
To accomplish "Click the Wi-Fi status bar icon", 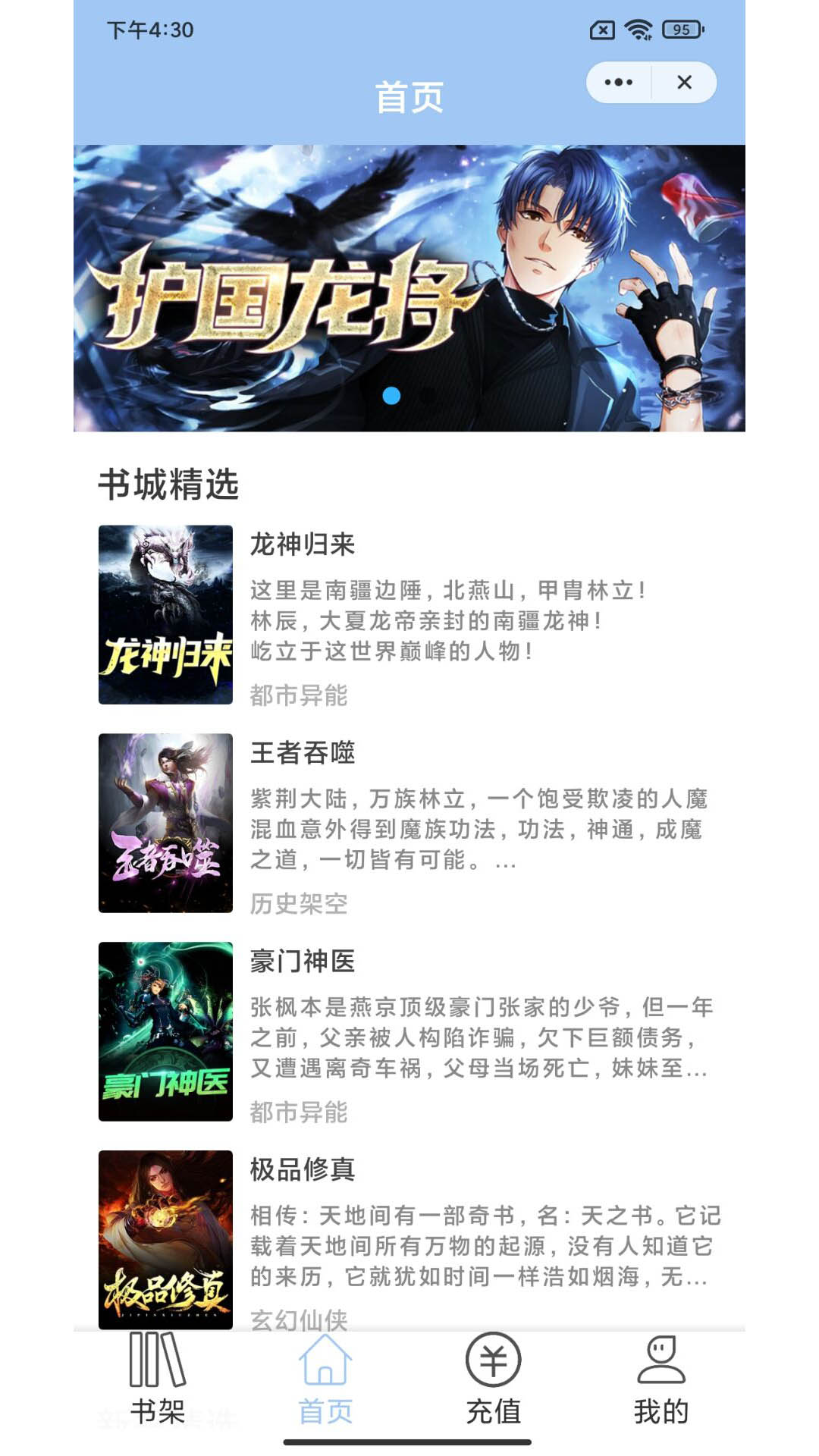I will tap(639, 29).
